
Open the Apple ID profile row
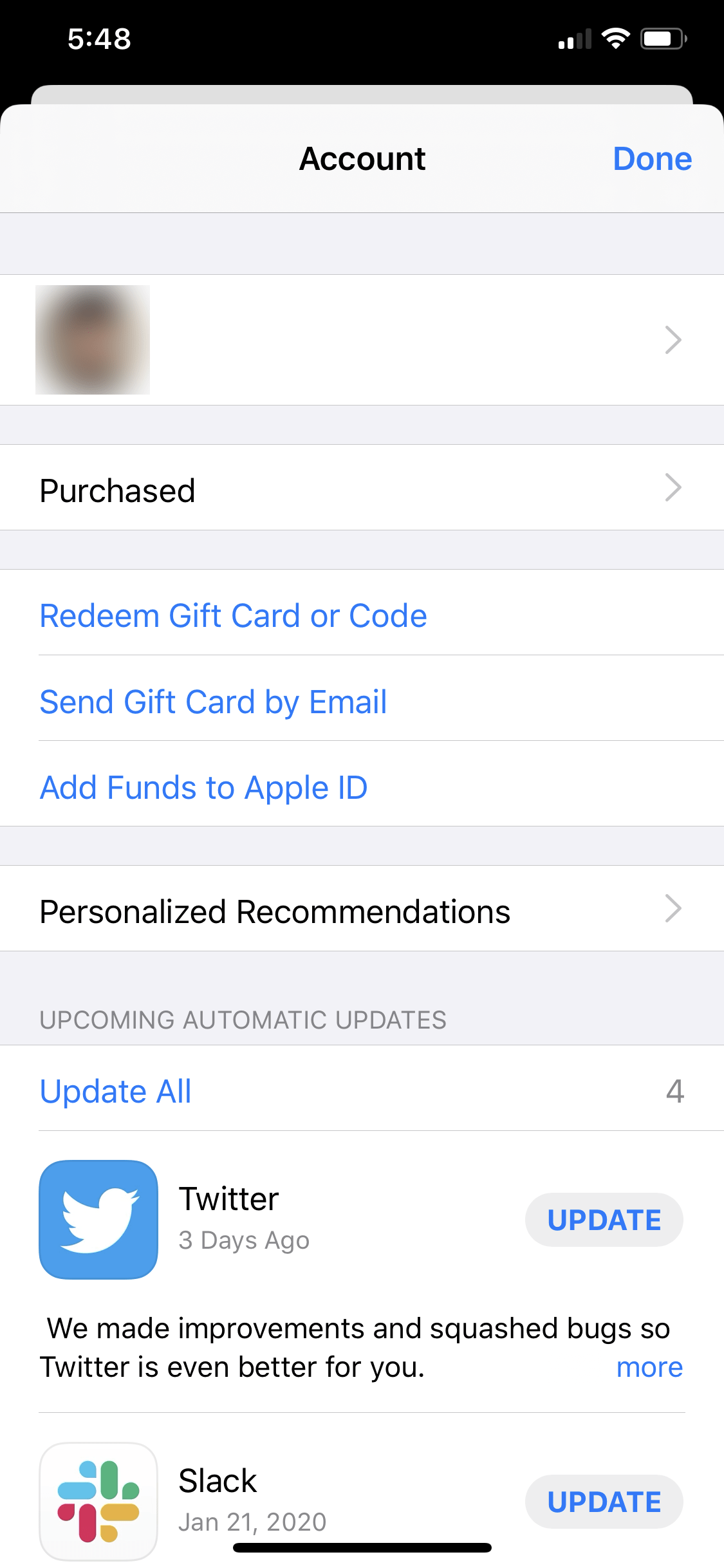pos(362,340)
